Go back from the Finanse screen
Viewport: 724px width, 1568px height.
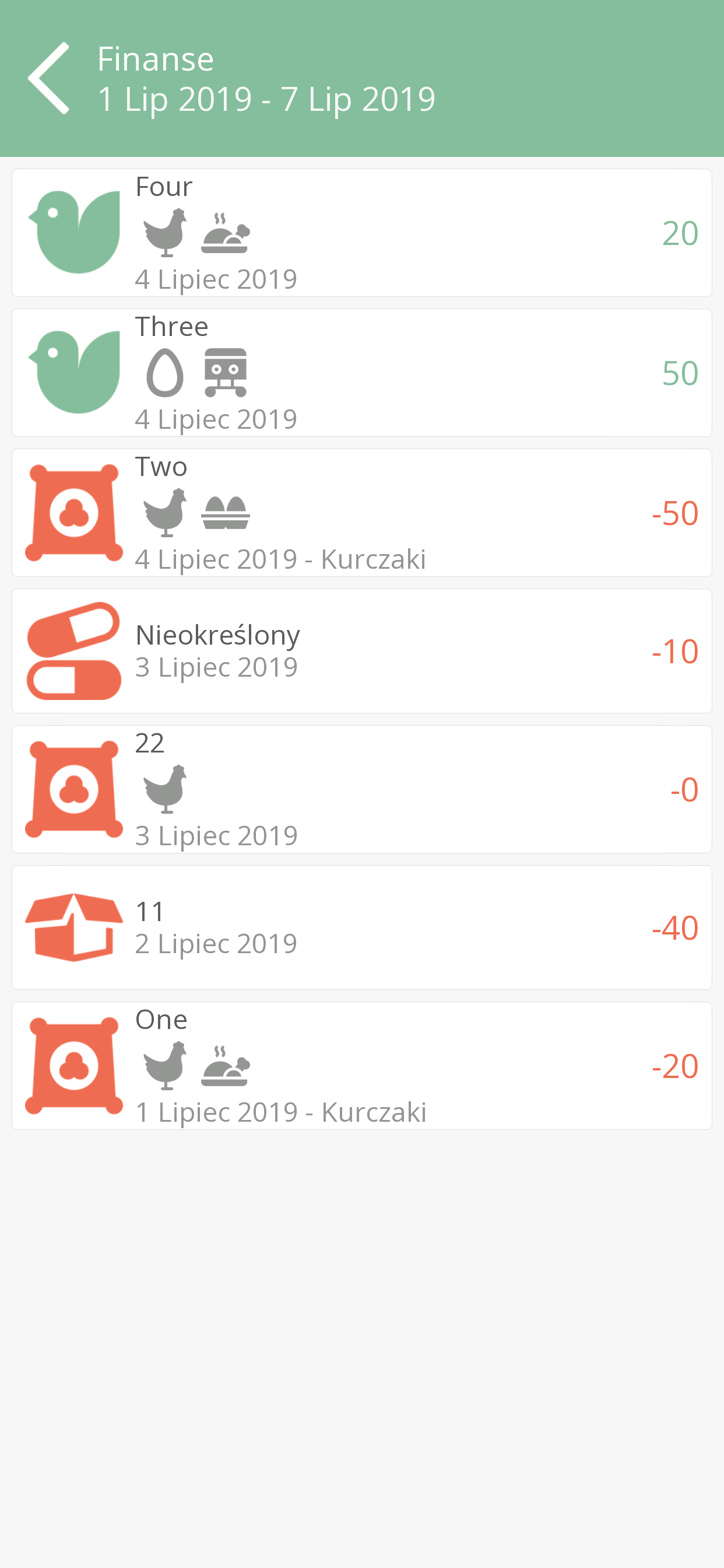click(x=48, y=78)
